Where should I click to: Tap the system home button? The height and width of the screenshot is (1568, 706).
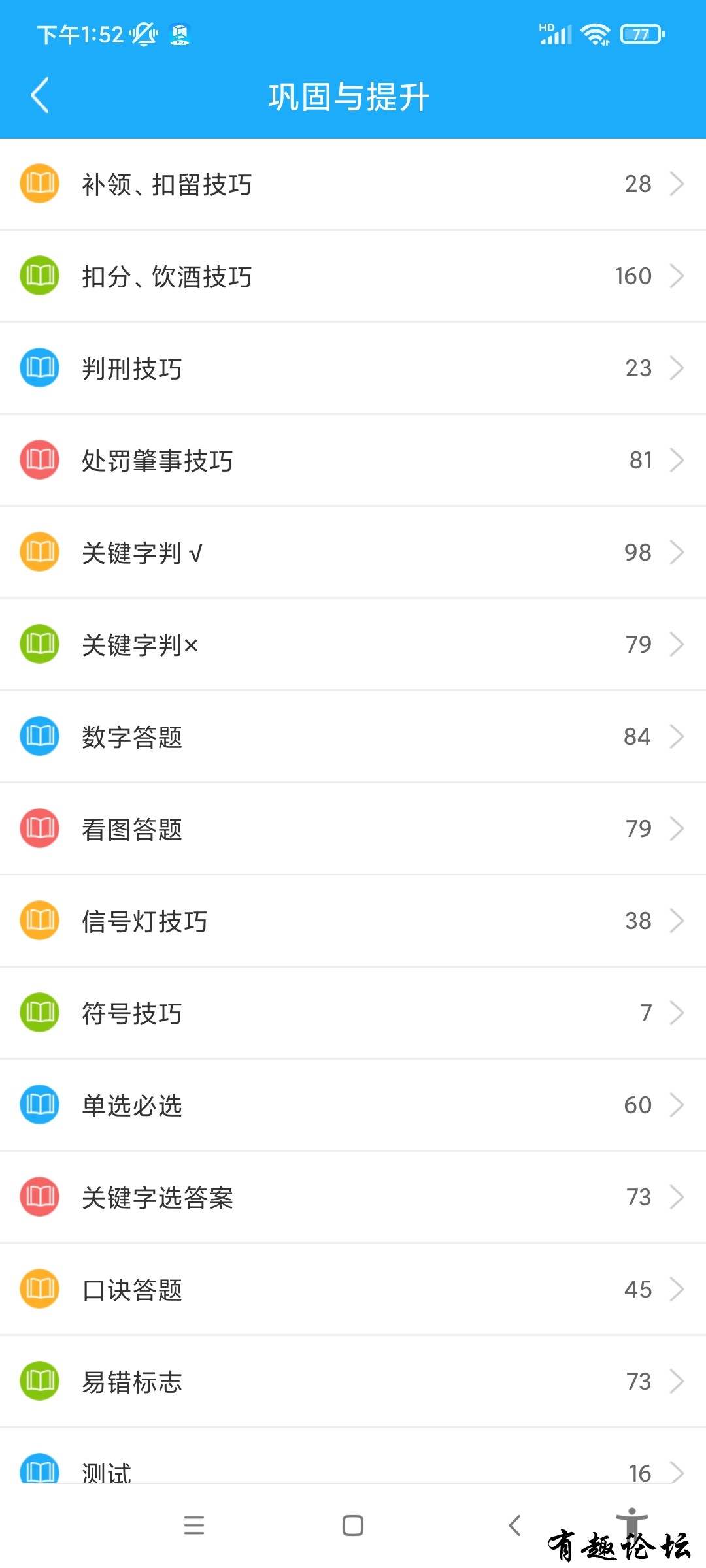pos(353,1526)
